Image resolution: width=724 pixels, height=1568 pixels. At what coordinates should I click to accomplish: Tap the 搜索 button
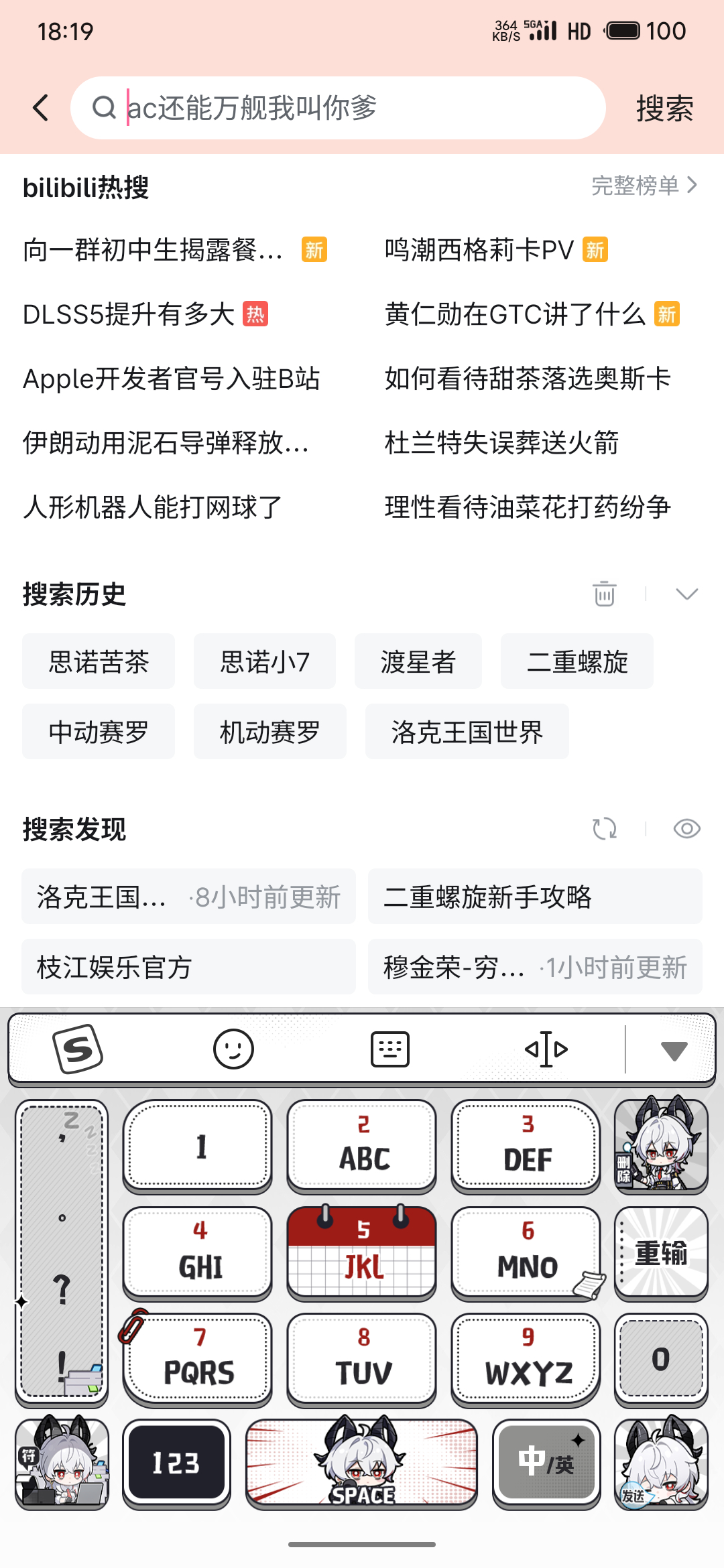click(x=664, y=109)
